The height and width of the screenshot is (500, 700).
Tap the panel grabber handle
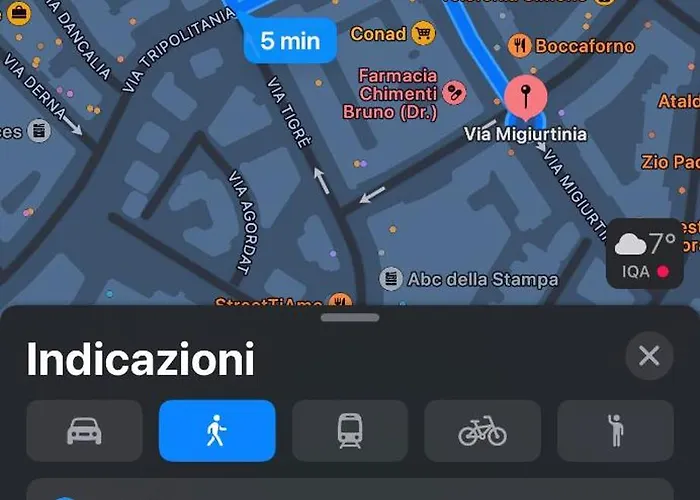pyautogui.click(x=350, y=318)
